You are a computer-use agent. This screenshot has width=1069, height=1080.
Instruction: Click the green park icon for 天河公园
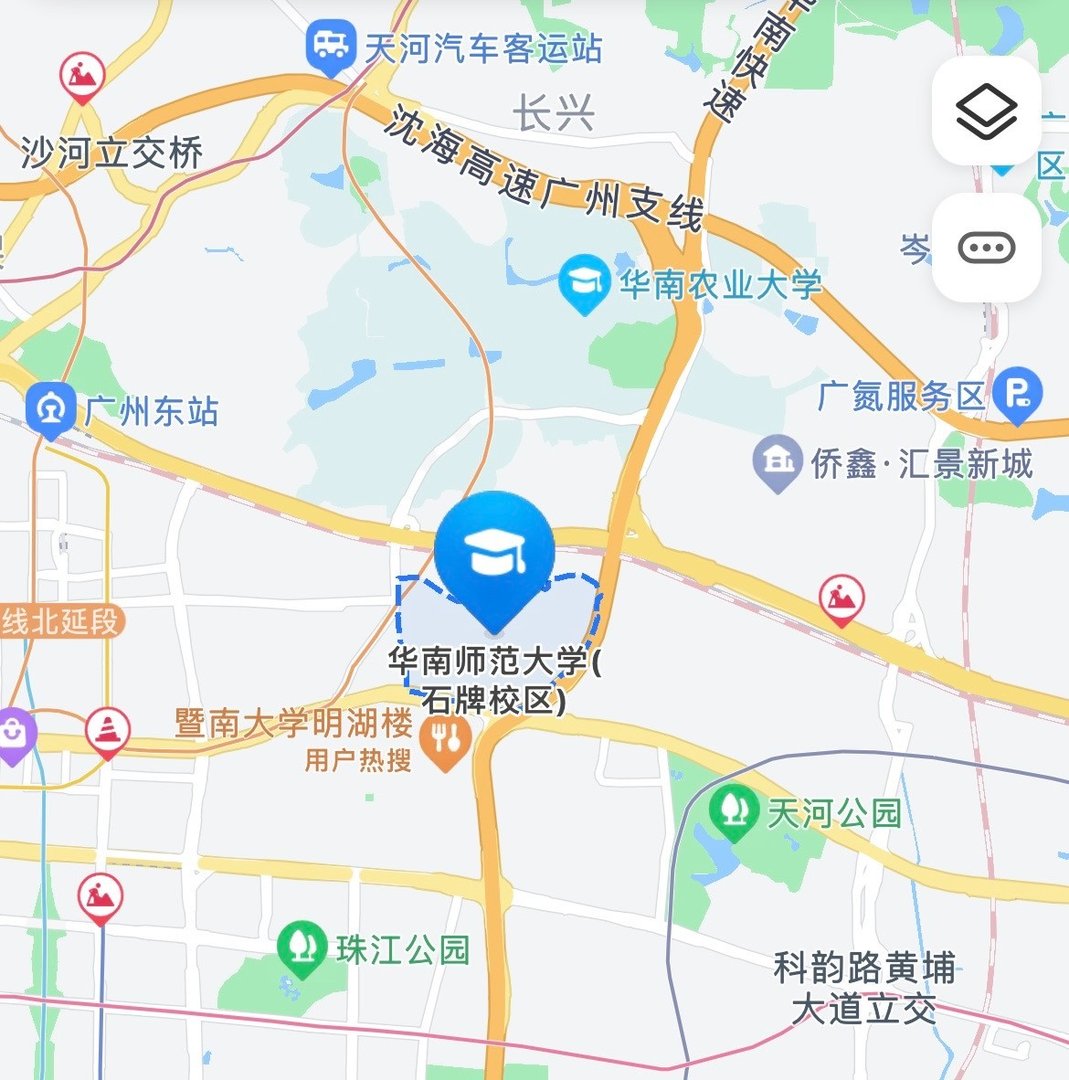[735, 810]
